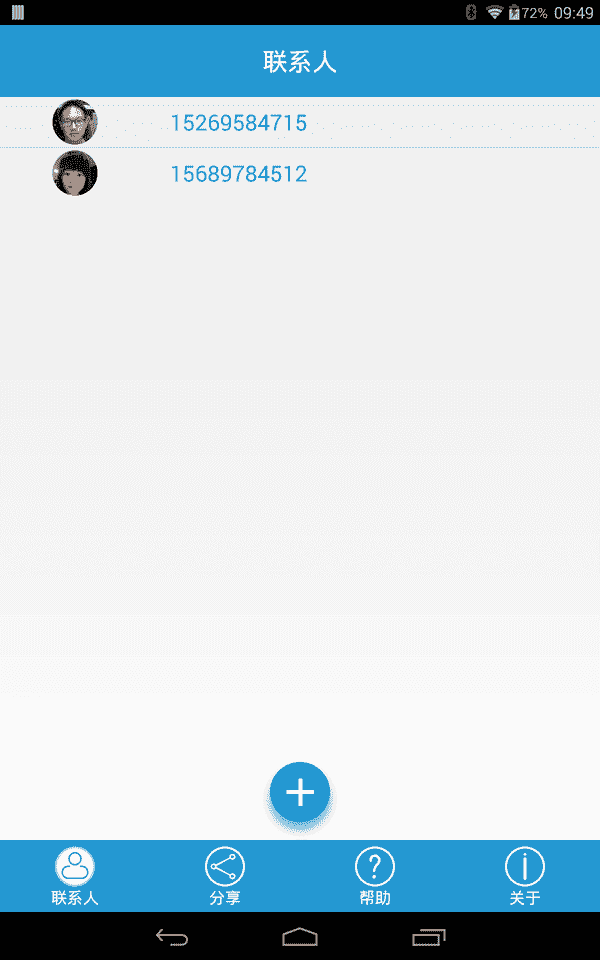Switch to the 联系人 tab

tap(75, 876)
